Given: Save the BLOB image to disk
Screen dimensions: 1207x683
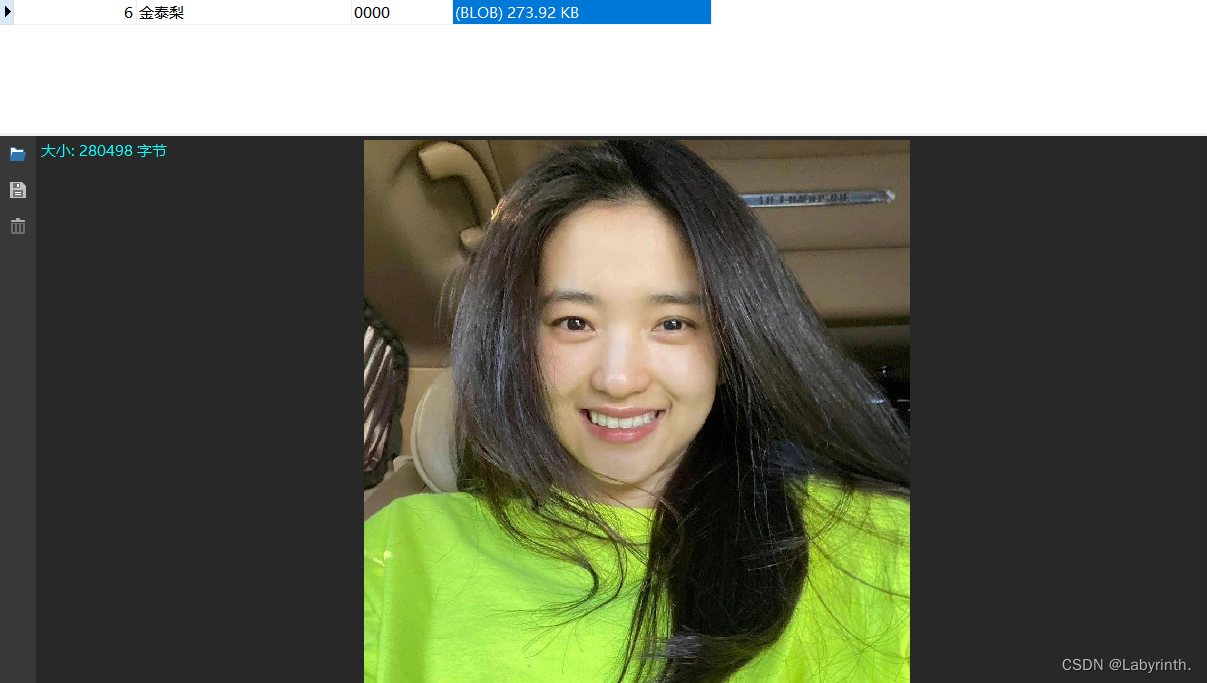Looking at the screenshot, I should (17, 190).
